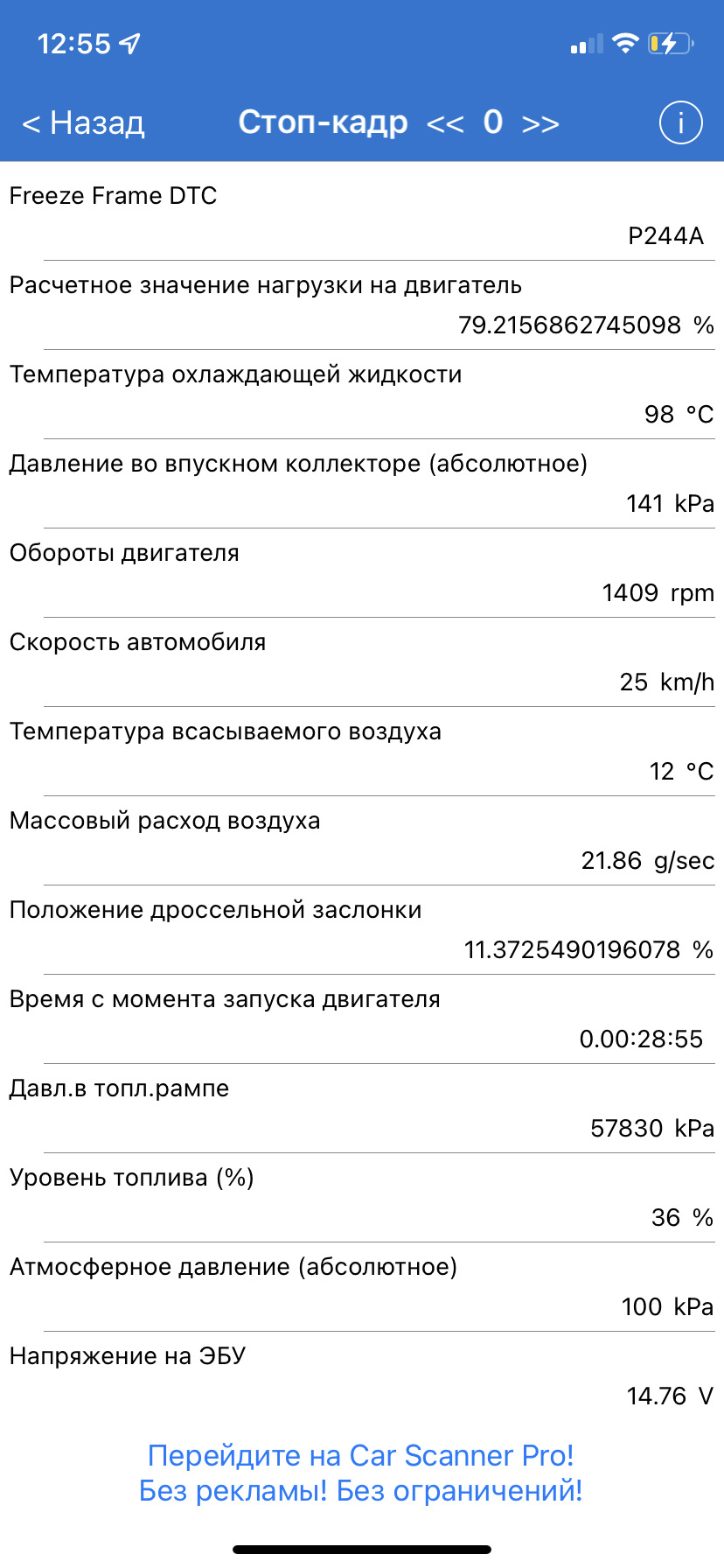Open the Car Scanner Pro upgrade link
This screenshot has height=1568, width=724.
[x=361, y=1472]
